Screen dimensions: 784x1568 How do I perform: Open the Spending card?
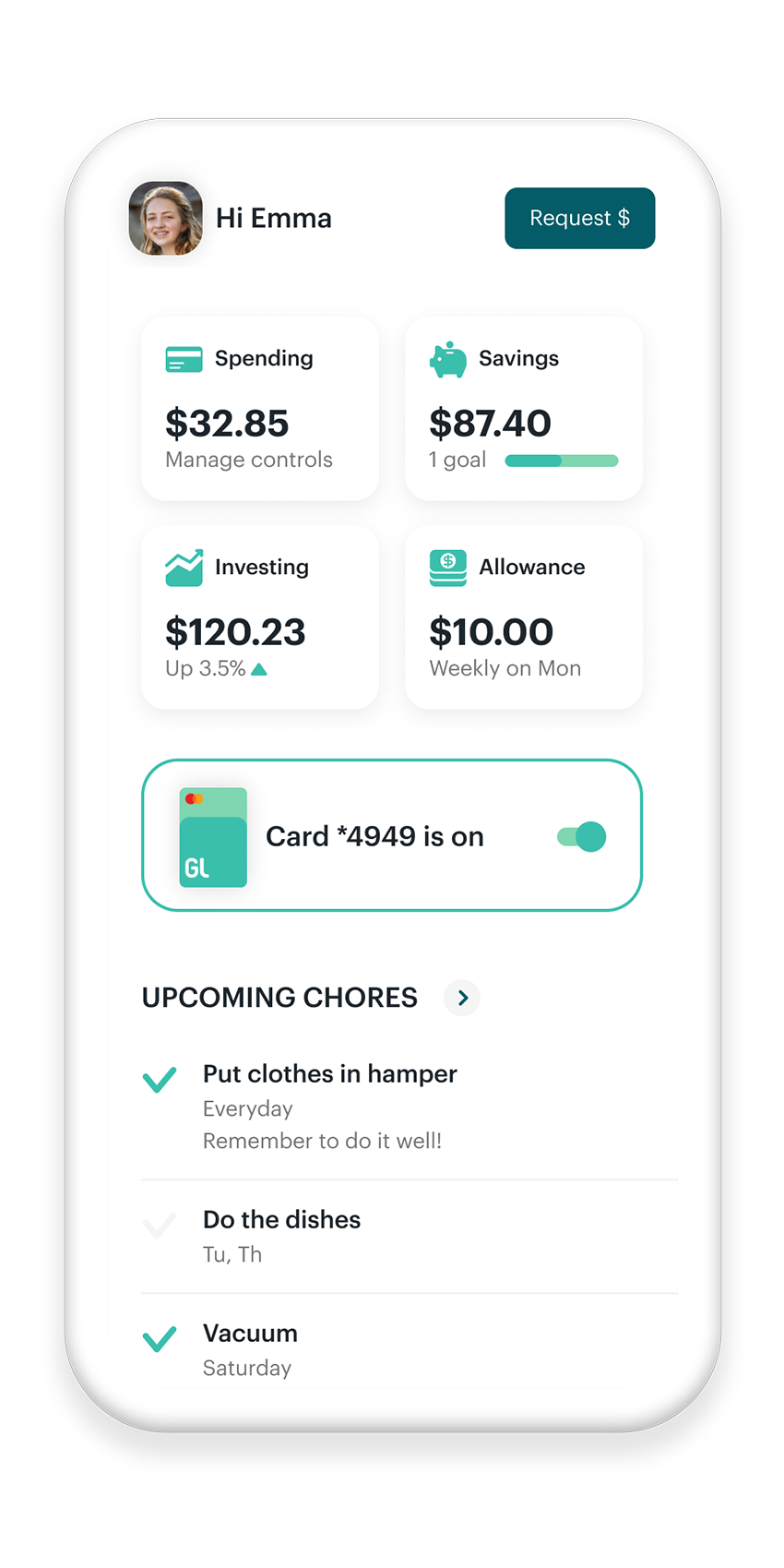259,409
